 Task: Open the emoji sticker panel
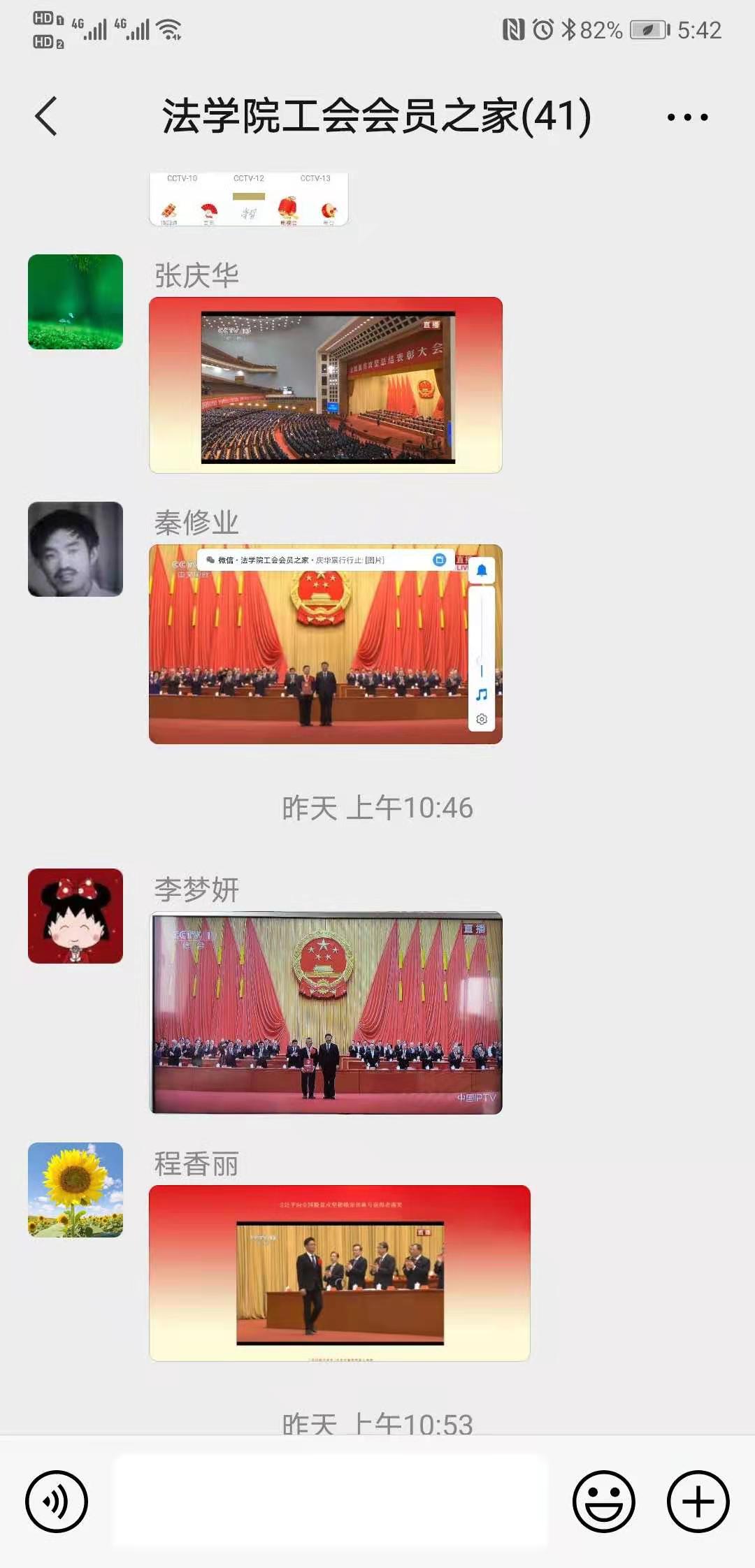pos(603,1501)
